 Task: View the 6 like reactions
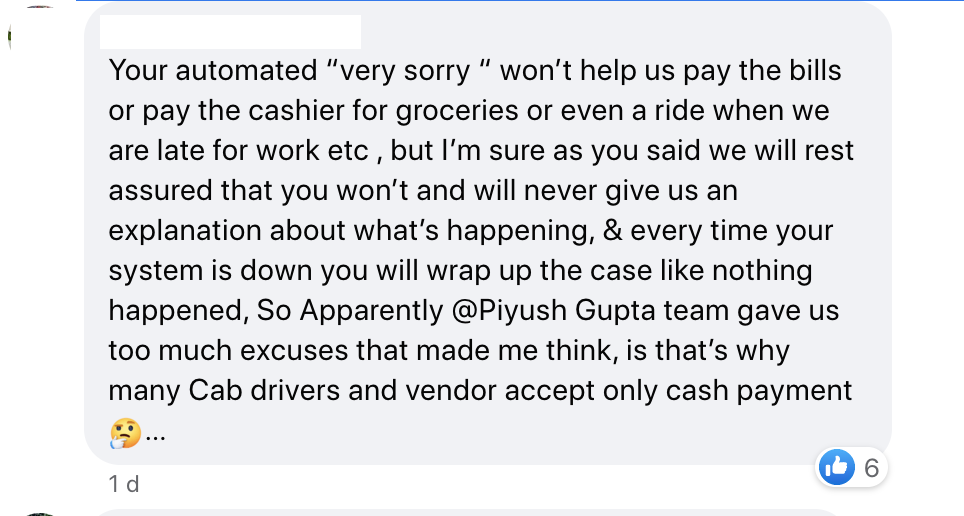click(x=849, y=467)
